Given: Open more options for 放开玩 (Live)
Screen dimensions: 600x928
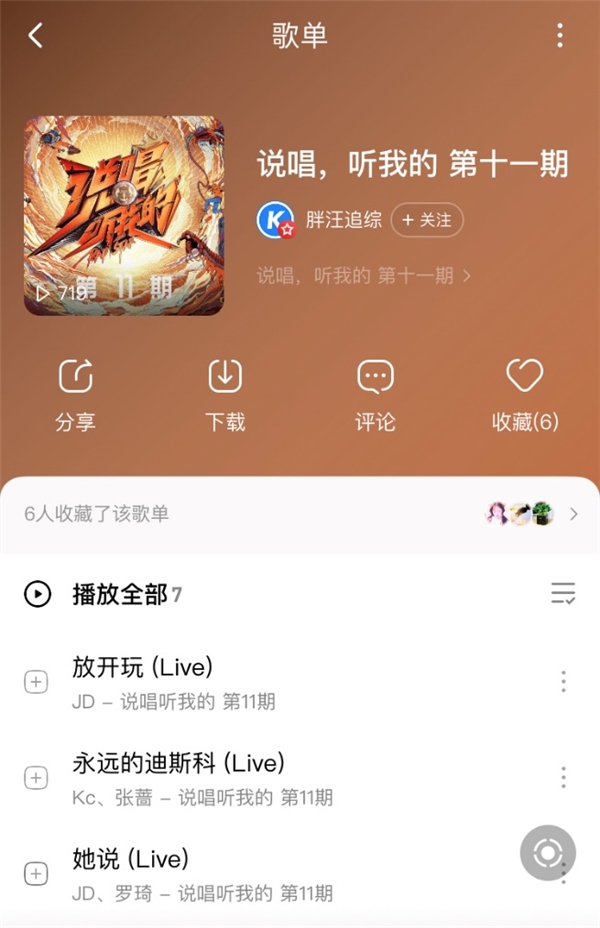Looking at the screenshot, I should 563,682.
